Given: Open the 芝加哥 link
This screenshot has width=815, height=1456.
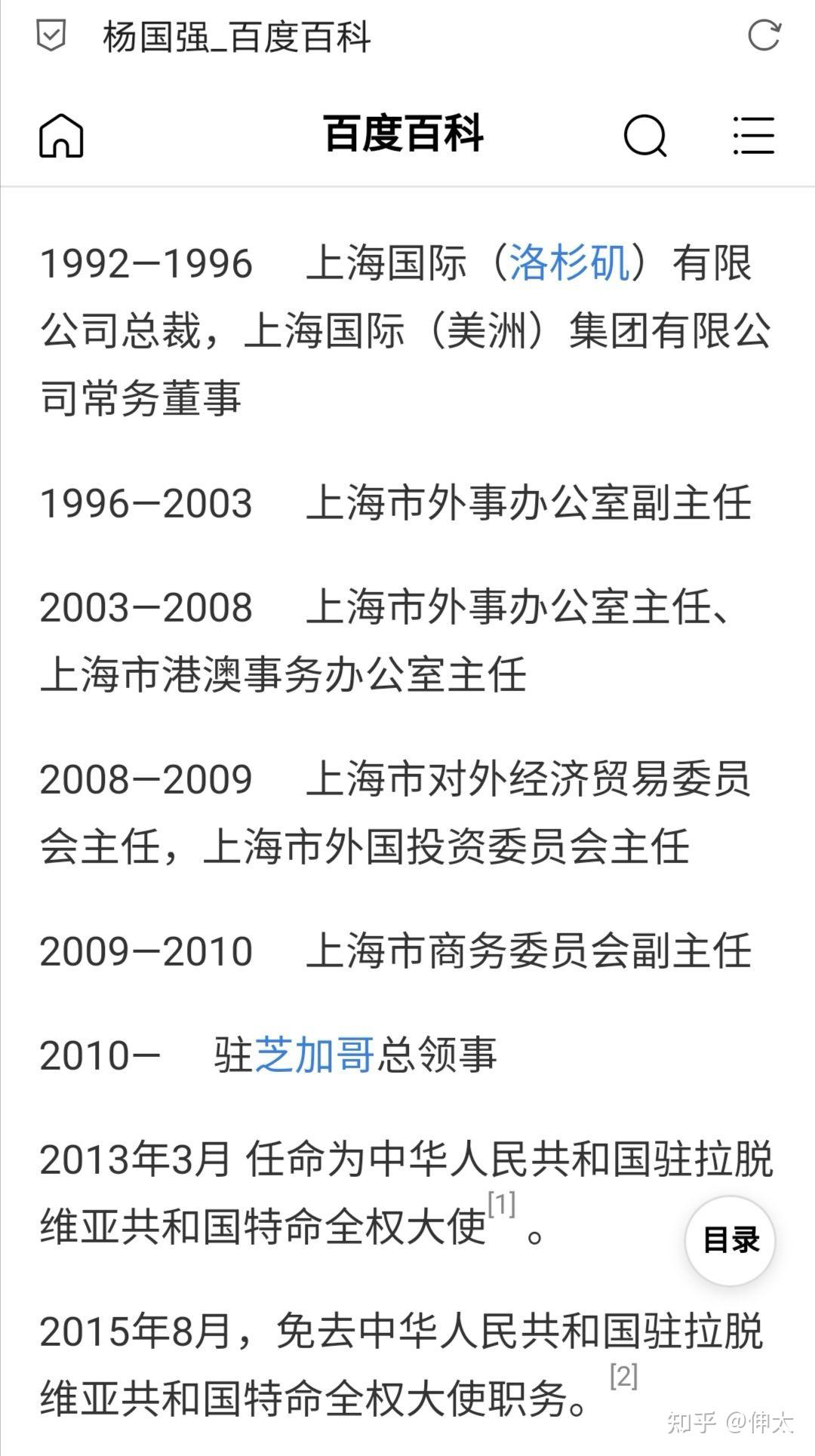Looking at the screenshot, I should (315, 1055).
